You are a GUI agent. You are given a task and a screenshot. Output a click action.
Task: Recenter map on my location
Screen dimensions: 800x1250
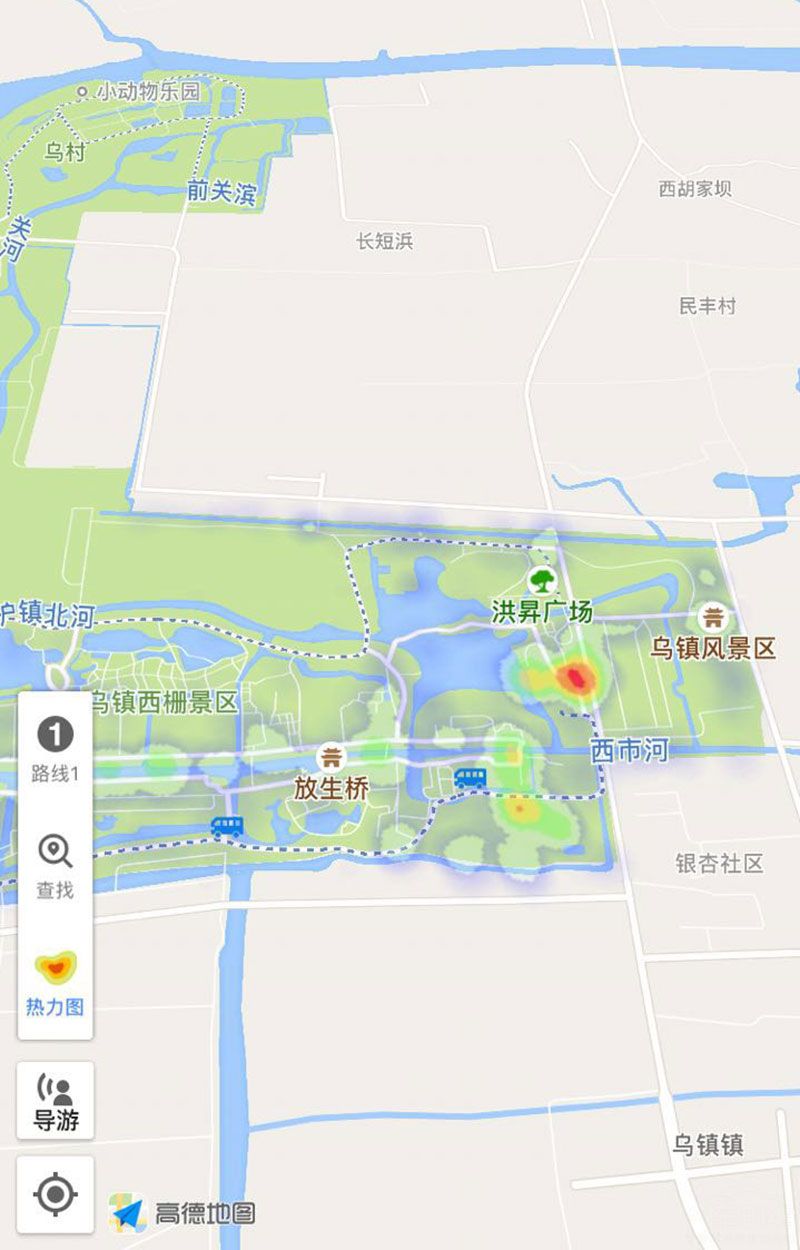click(x=56, y=1194)
